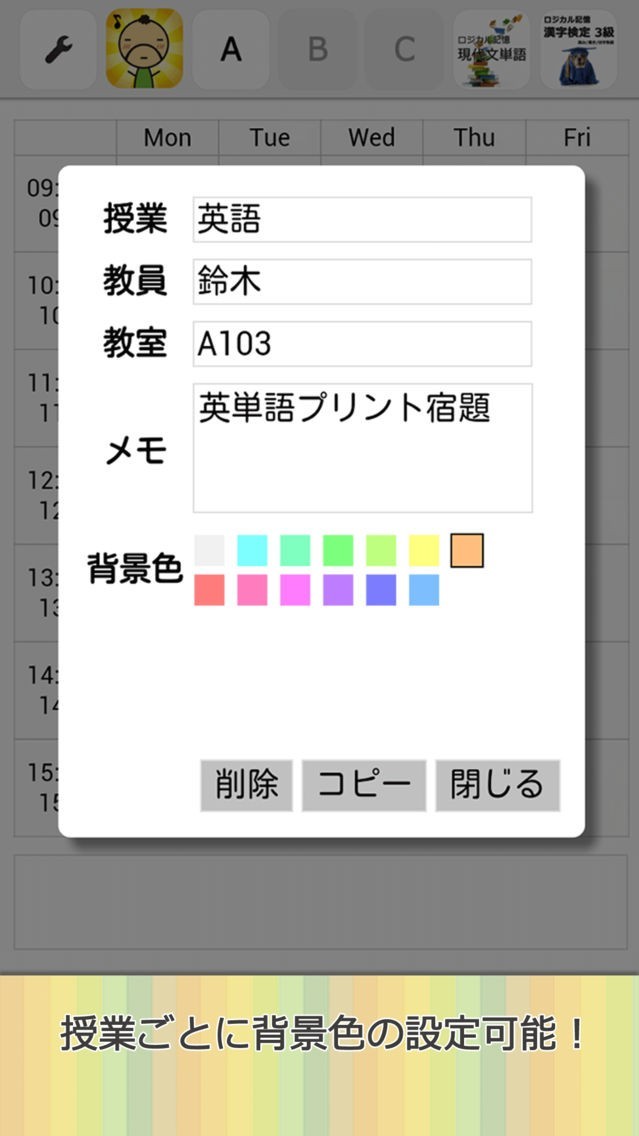Choose the red background color swatch
Viewport: 639px width, 1136px height.
pyautogui.click(x=209, y=590)
